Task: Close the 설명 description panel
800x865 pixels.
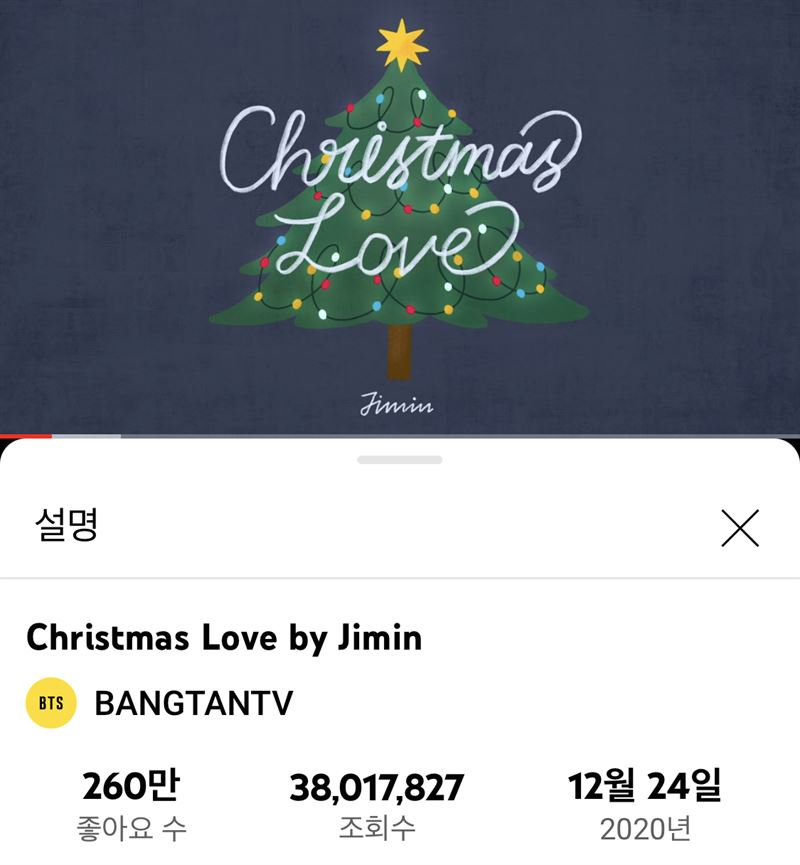Action: click(740, 528)
